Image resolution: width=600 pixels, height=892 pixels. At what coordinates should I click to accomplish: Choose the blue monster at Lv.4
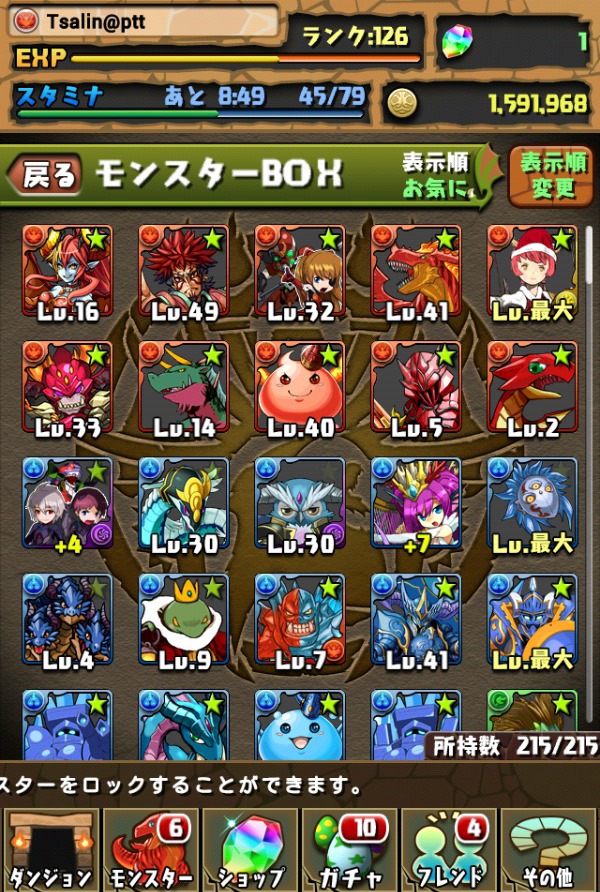[x=68, y=620]
